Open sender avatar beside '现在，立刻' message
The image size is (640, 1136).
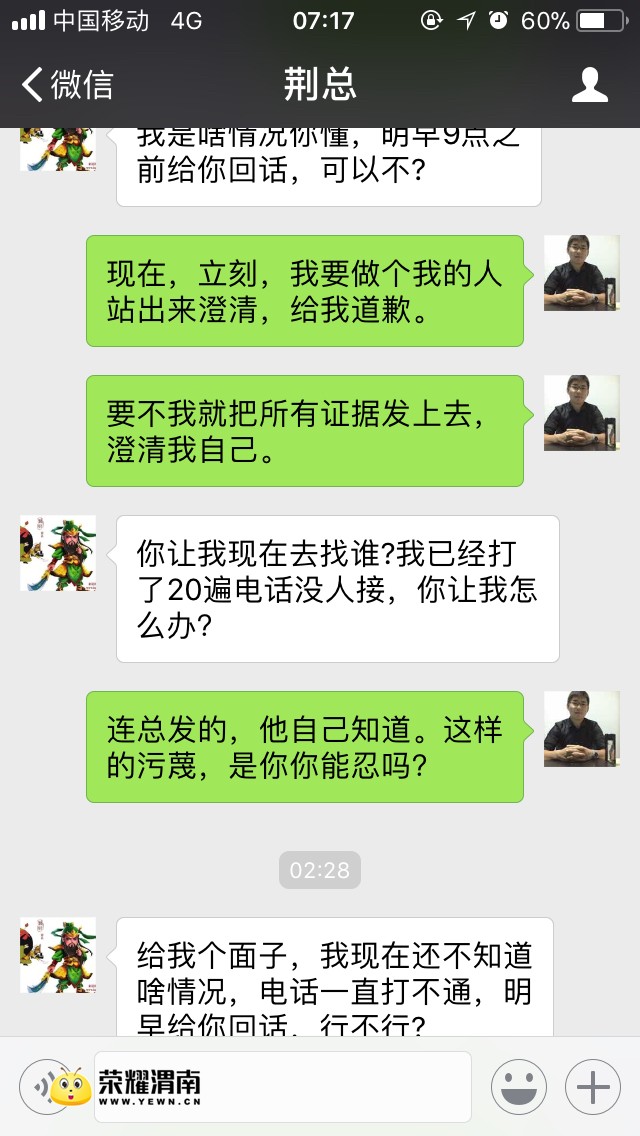pos(581,273)
